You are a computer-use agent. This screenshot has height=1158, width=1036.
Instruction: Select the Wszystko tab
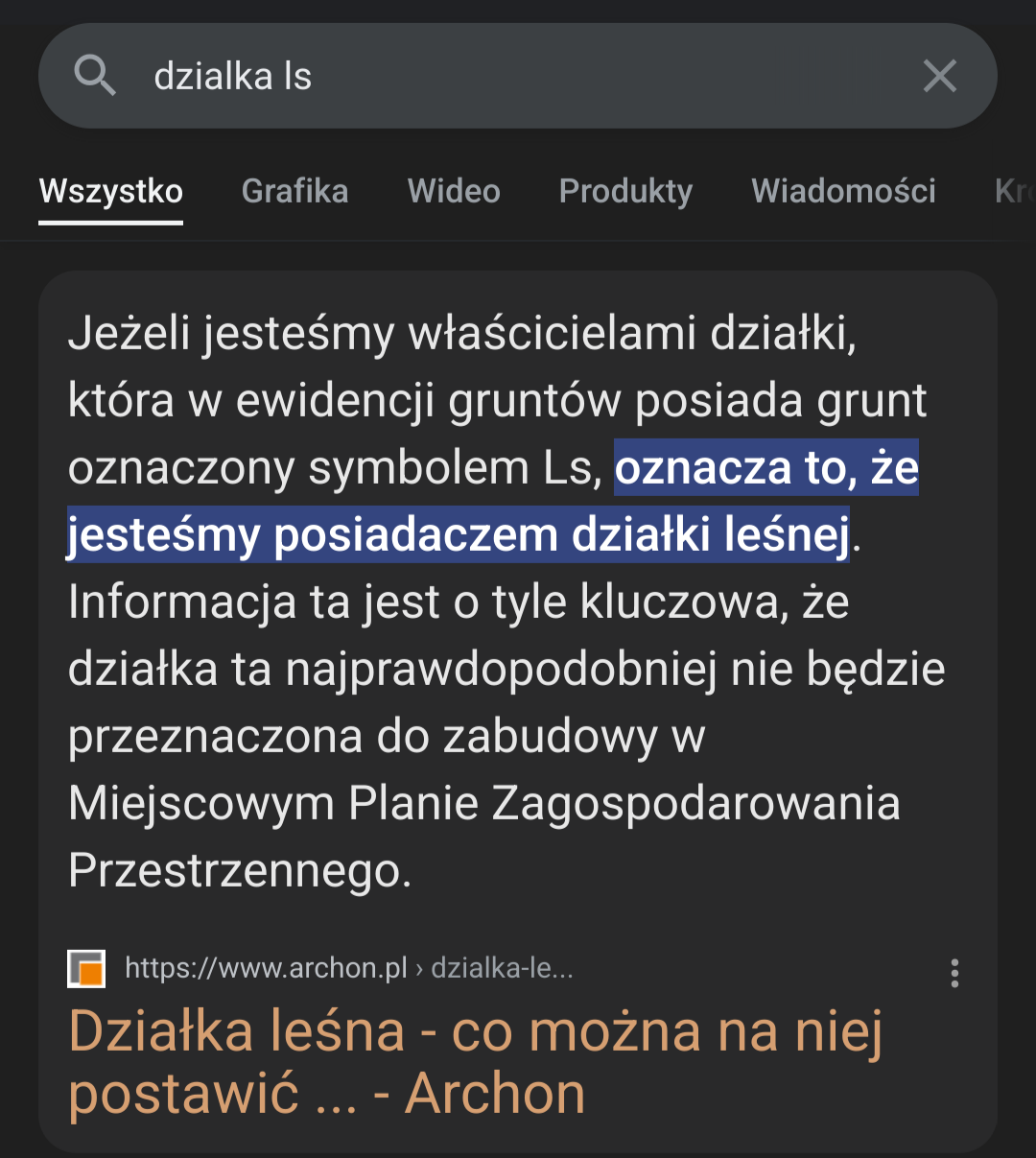click(111, 191)
